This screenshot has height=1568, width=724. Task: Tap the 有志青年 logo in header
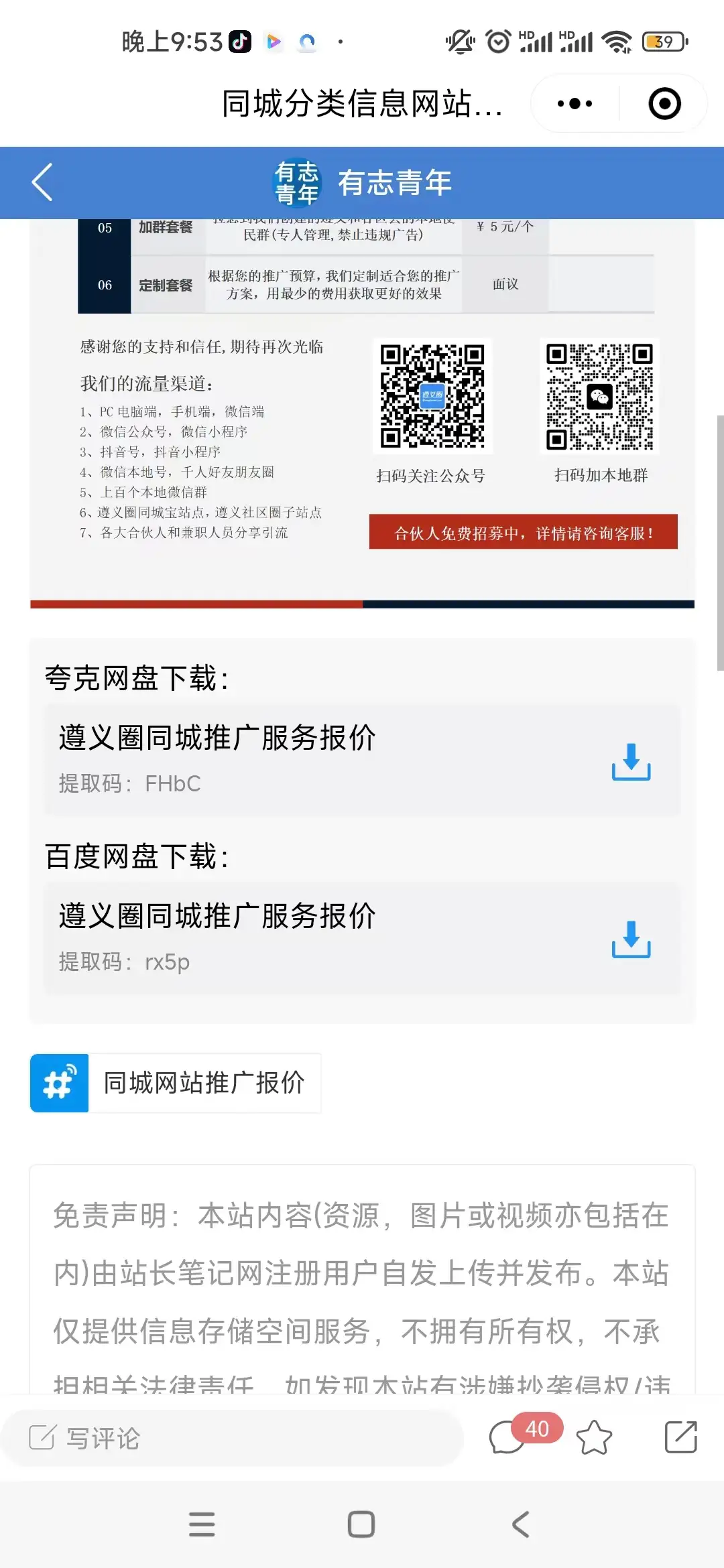[x=297, y=182]
